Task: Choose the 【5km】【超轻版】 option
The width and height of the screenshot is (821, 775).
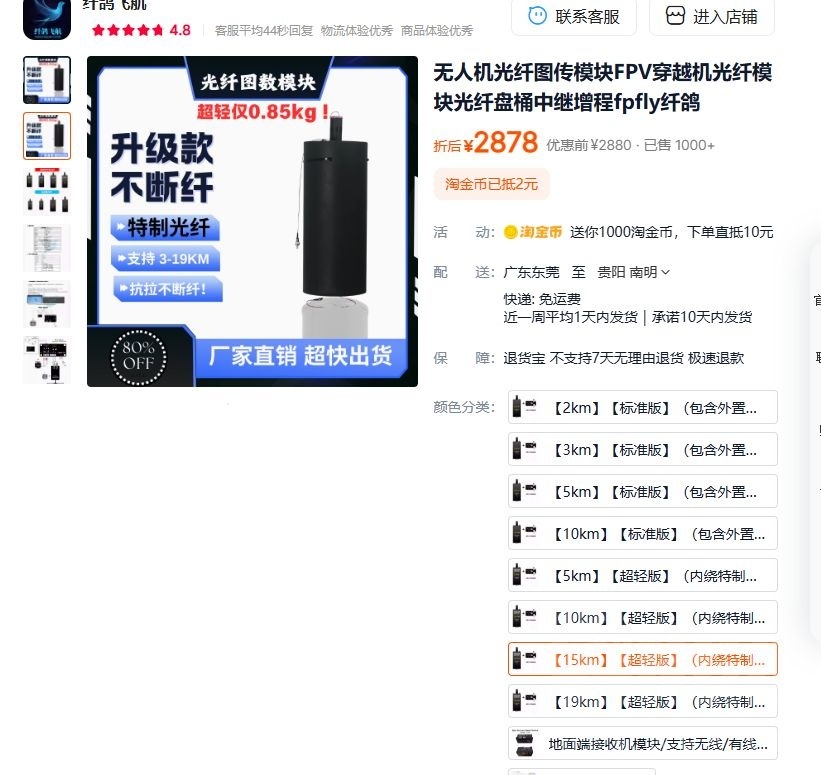Action: (642, 575)
